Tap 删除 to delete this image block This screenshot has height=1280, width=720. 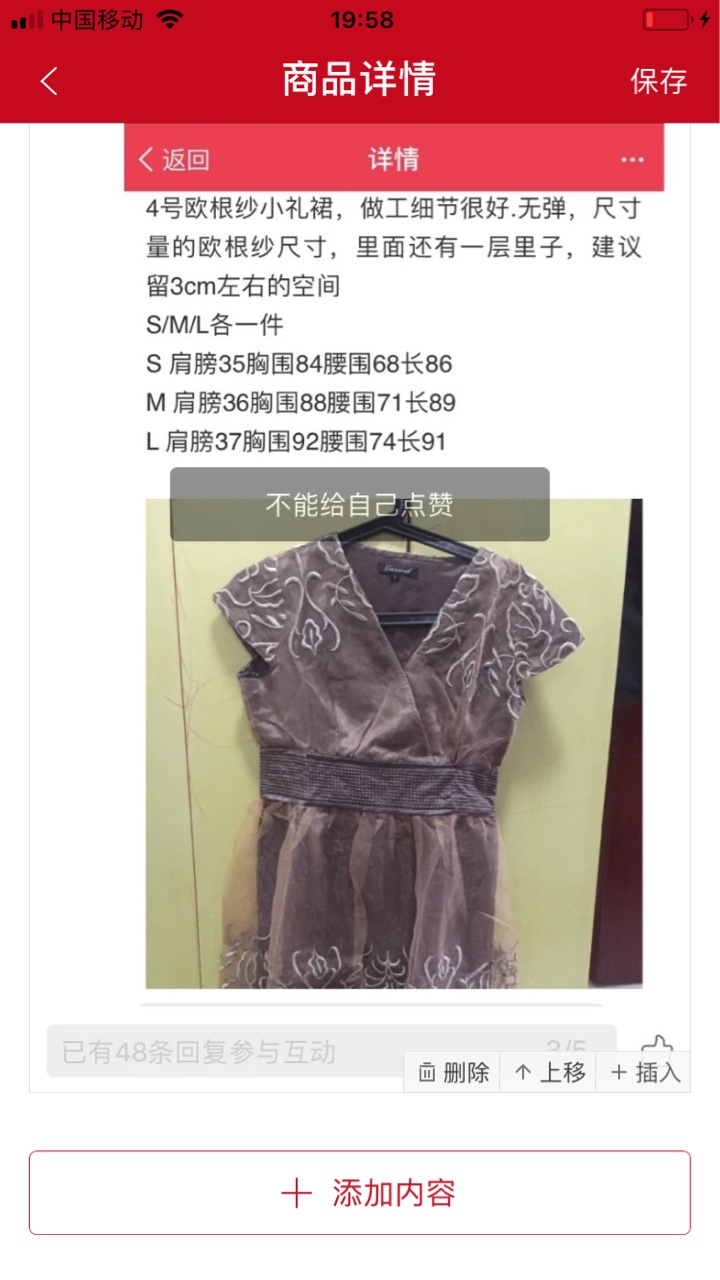tap(453, 1073)
